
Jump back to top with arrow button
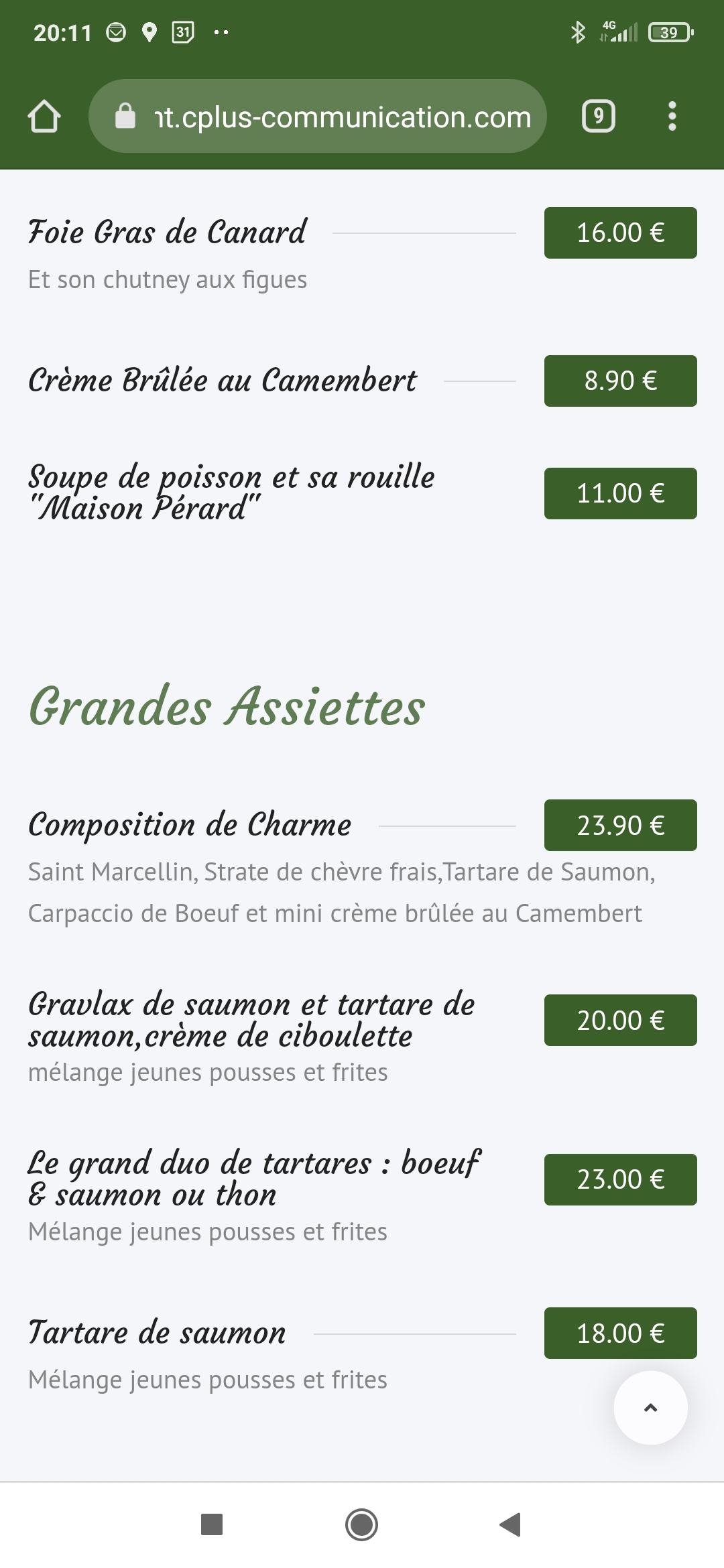(650, 1407)
